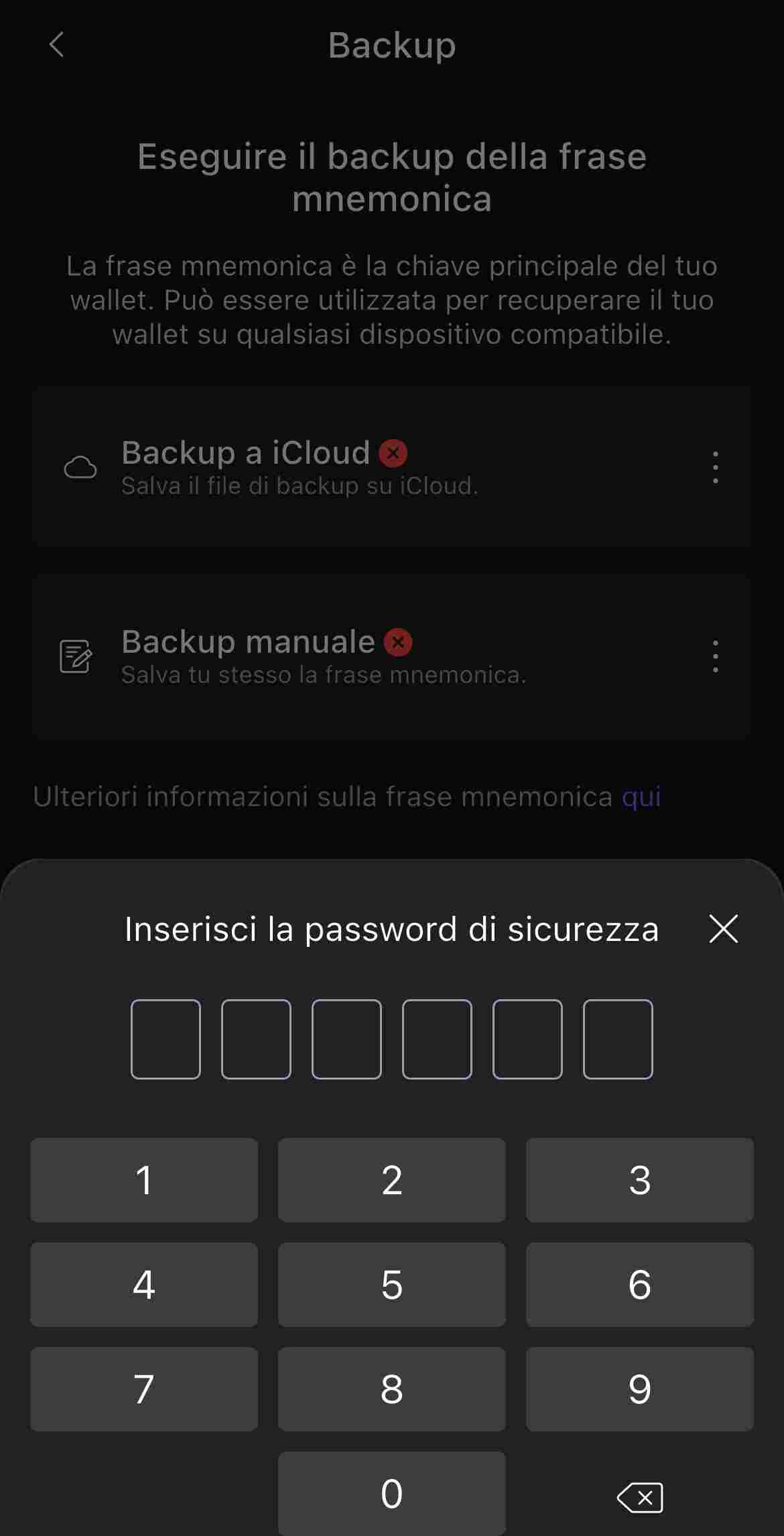Enter digit 4 on the keypad
The image size is (784, 1536).
pos(144,1285)
